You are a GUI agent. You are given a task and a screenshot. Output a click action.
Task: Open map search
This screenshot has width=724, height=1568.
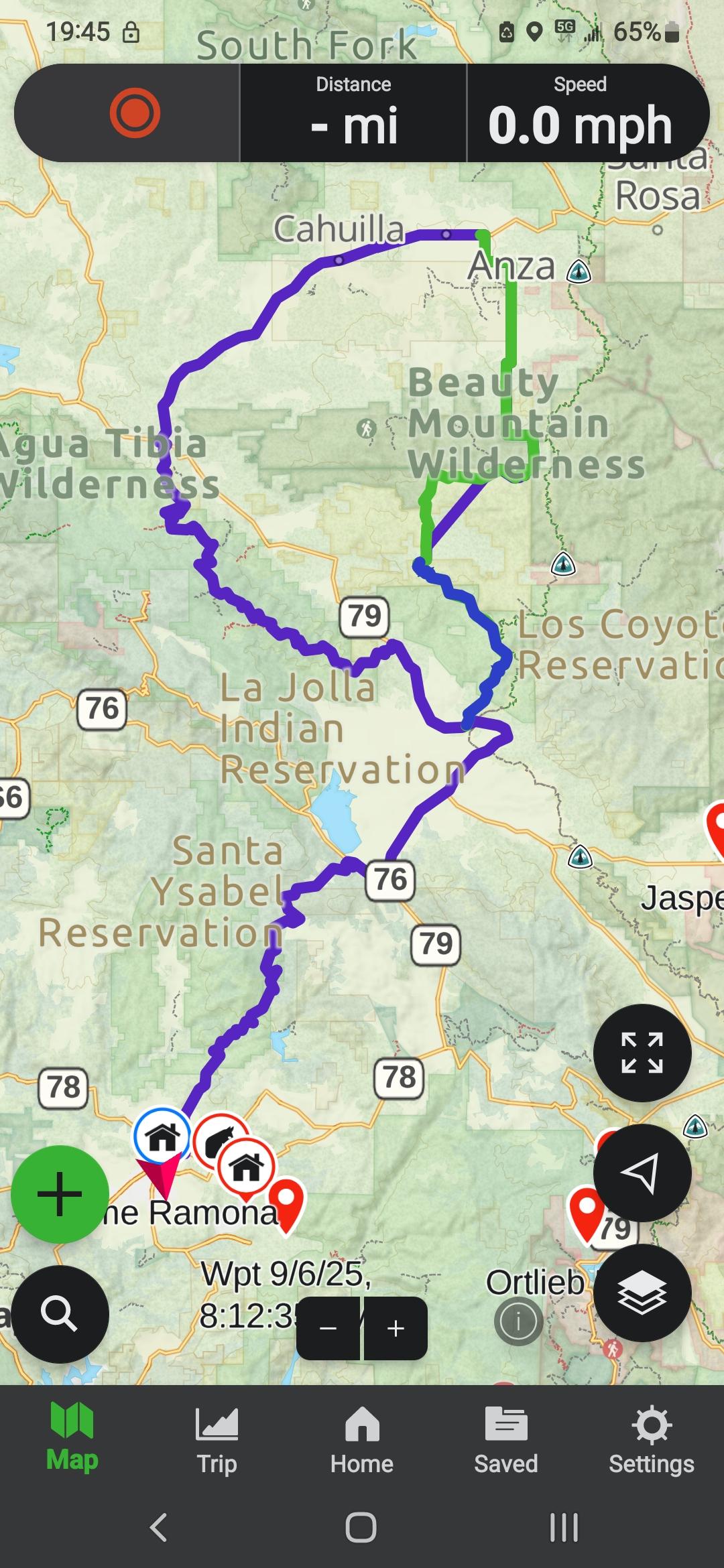point(60,1314)
